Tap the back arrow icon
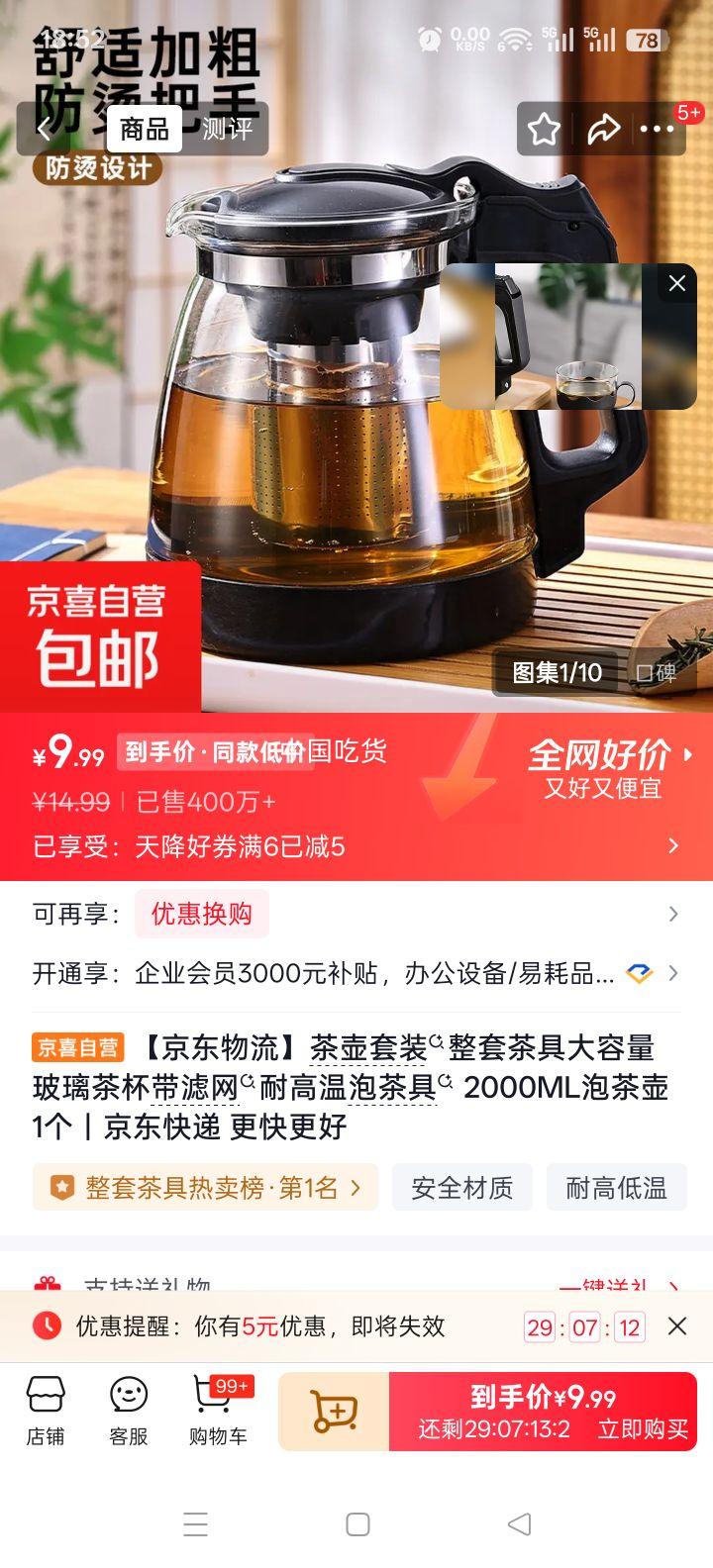The width and height of the screenshot is (713, 1568). pyautogui.click(x=44, y=128)
